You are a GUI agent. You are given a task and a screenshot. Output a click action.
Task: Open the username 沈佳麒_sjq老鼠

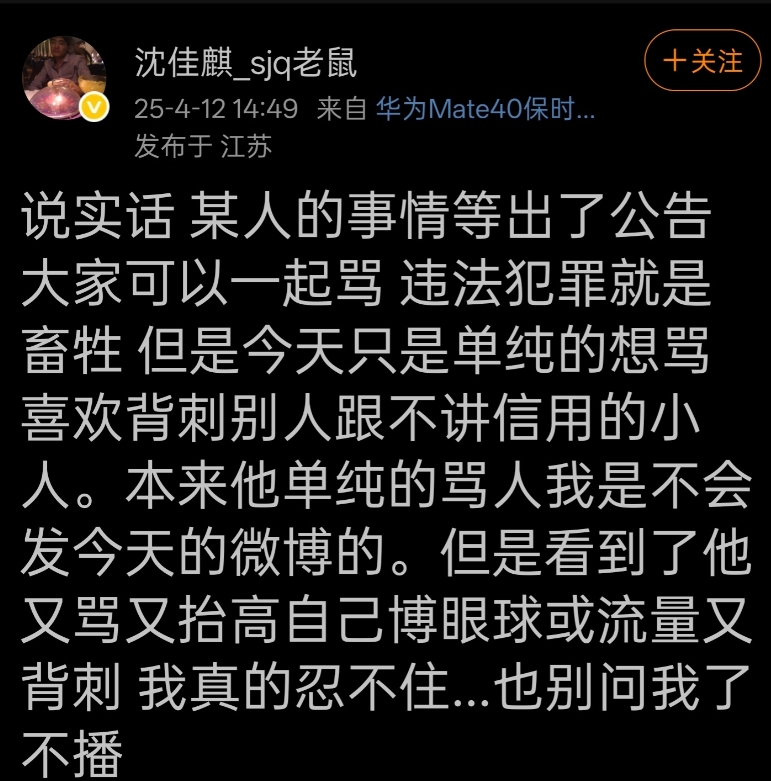point(245,65)
